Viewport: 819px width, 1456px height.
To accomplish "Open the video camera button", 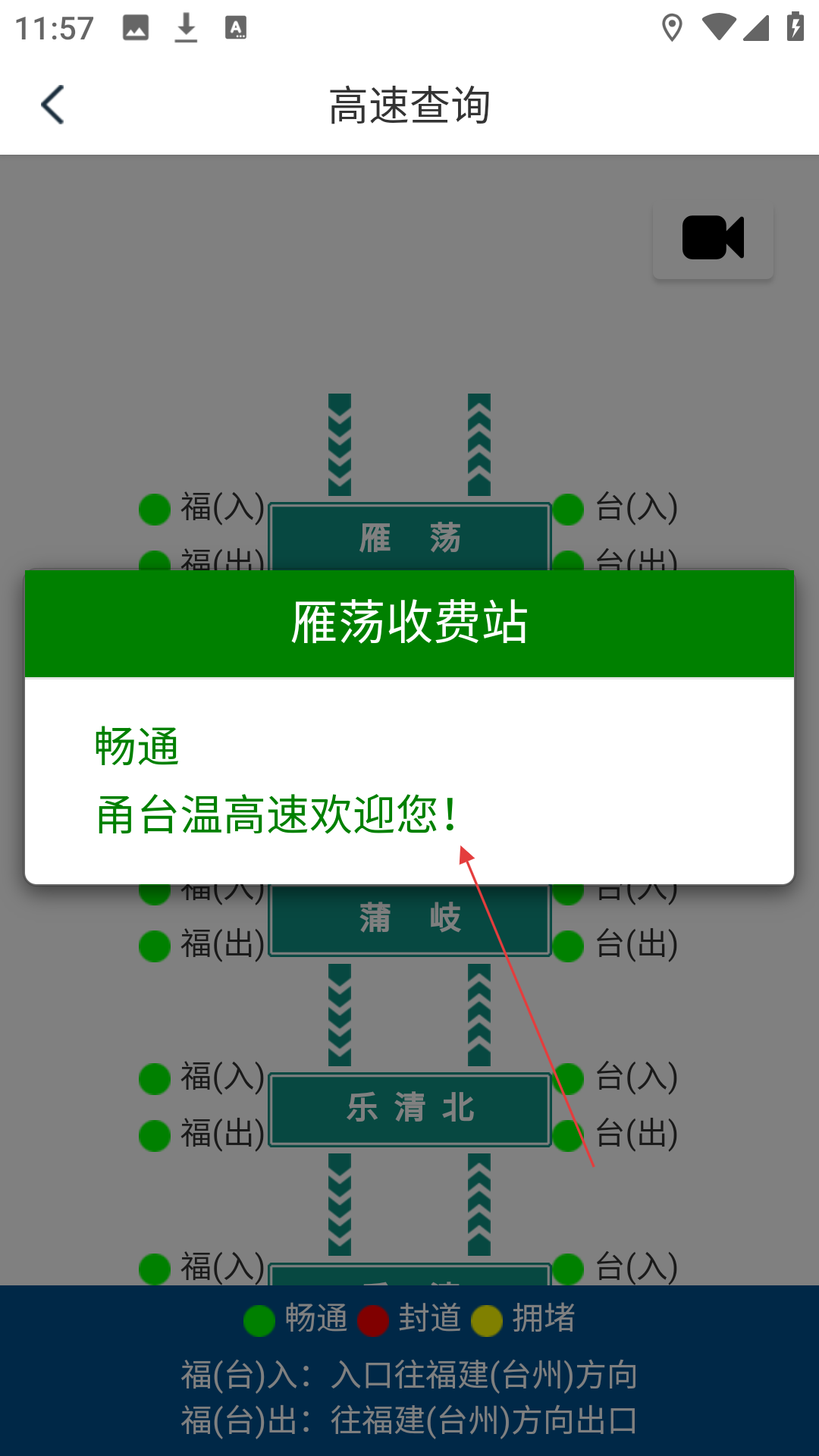I will tap(713, 238).
